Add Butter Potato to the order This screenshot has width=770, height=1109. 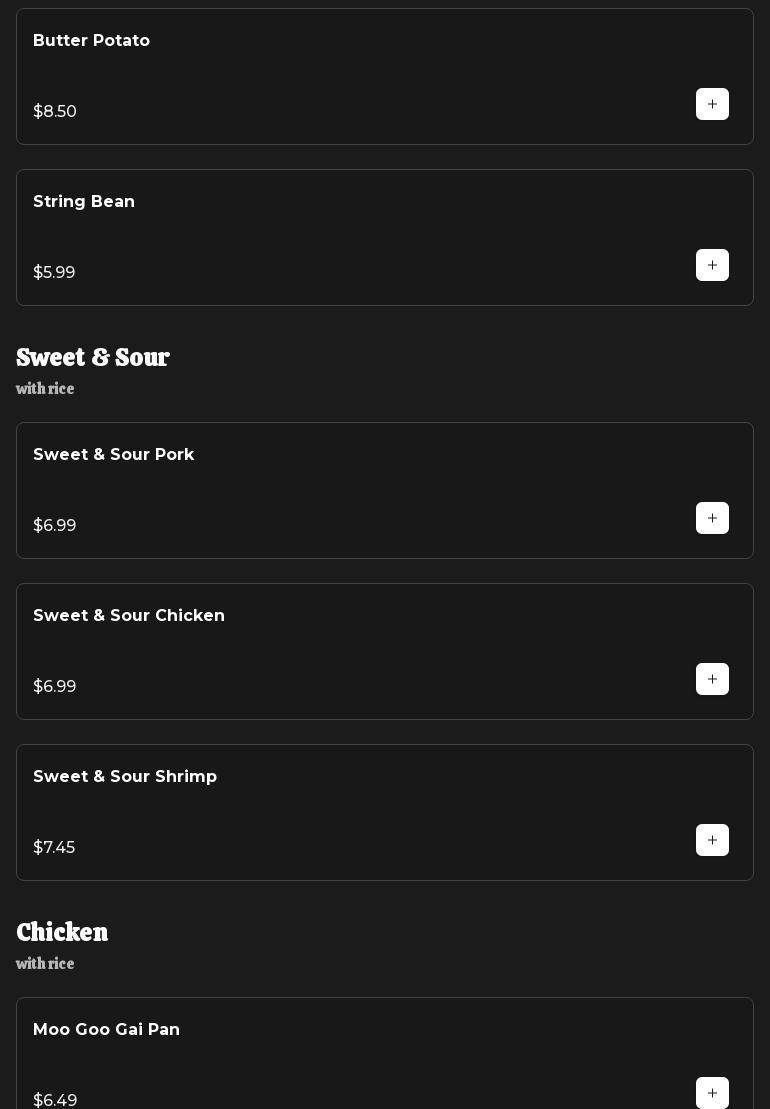[712, 104]
